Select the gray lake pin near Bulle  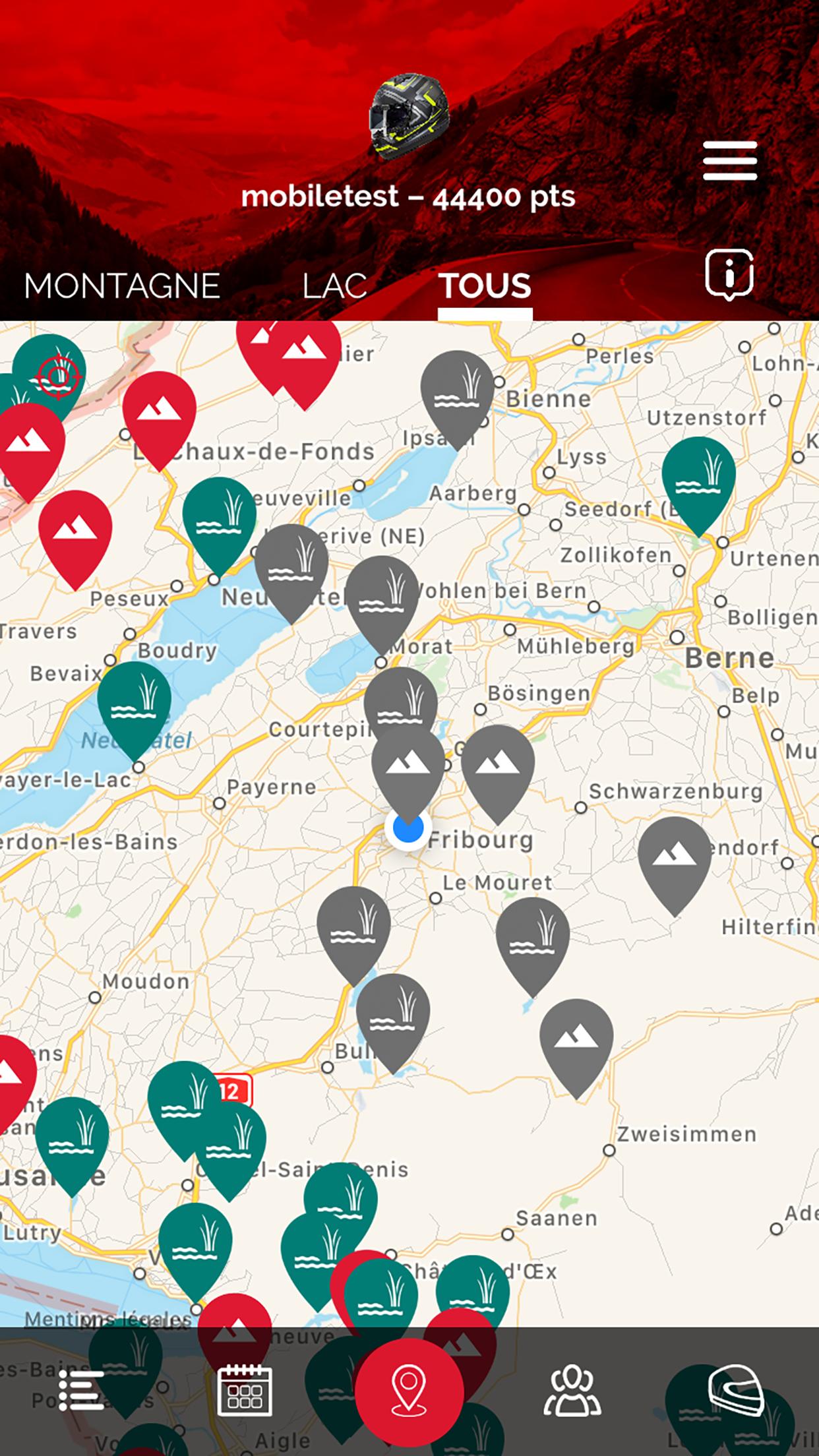tap(393, 1014)
